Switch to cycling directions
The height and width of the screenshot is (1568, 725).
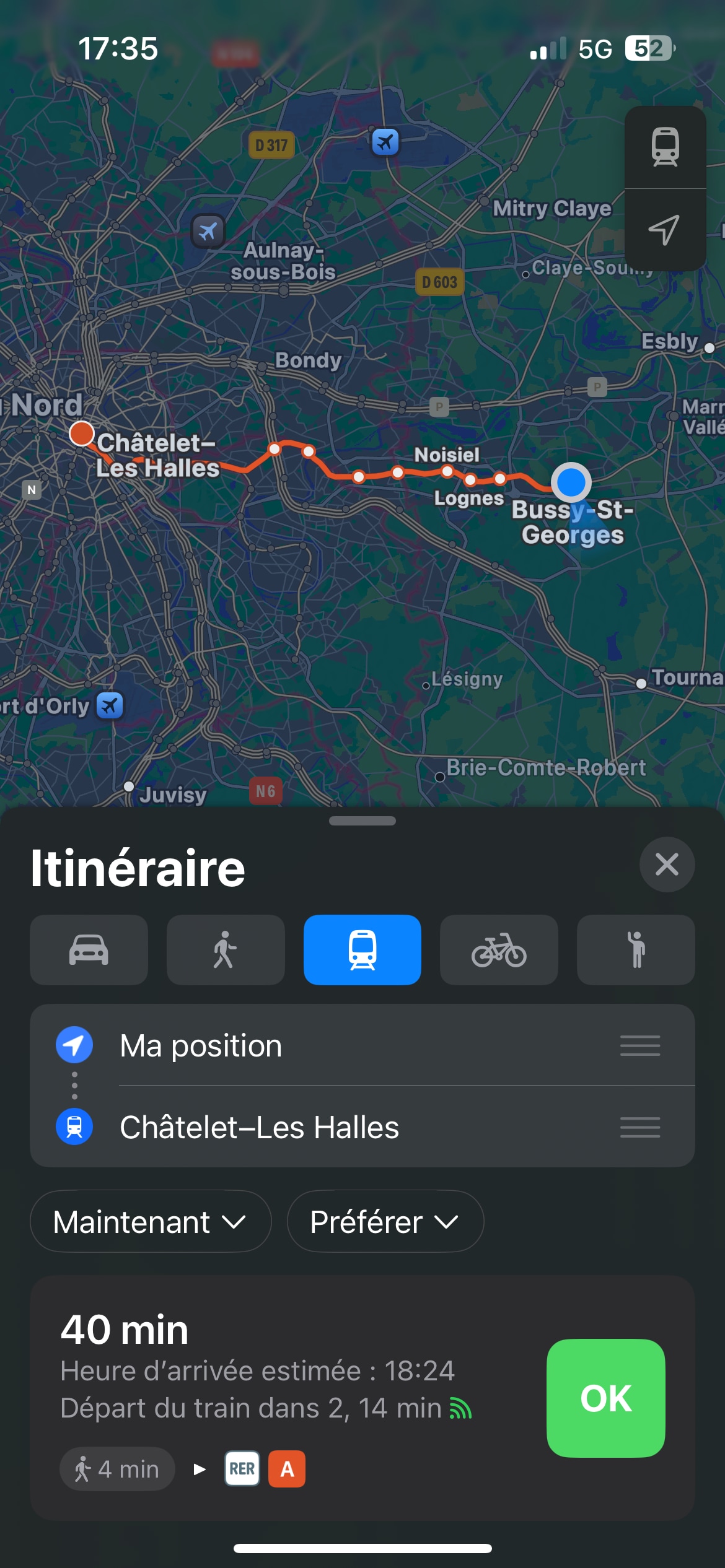[499, 949]
